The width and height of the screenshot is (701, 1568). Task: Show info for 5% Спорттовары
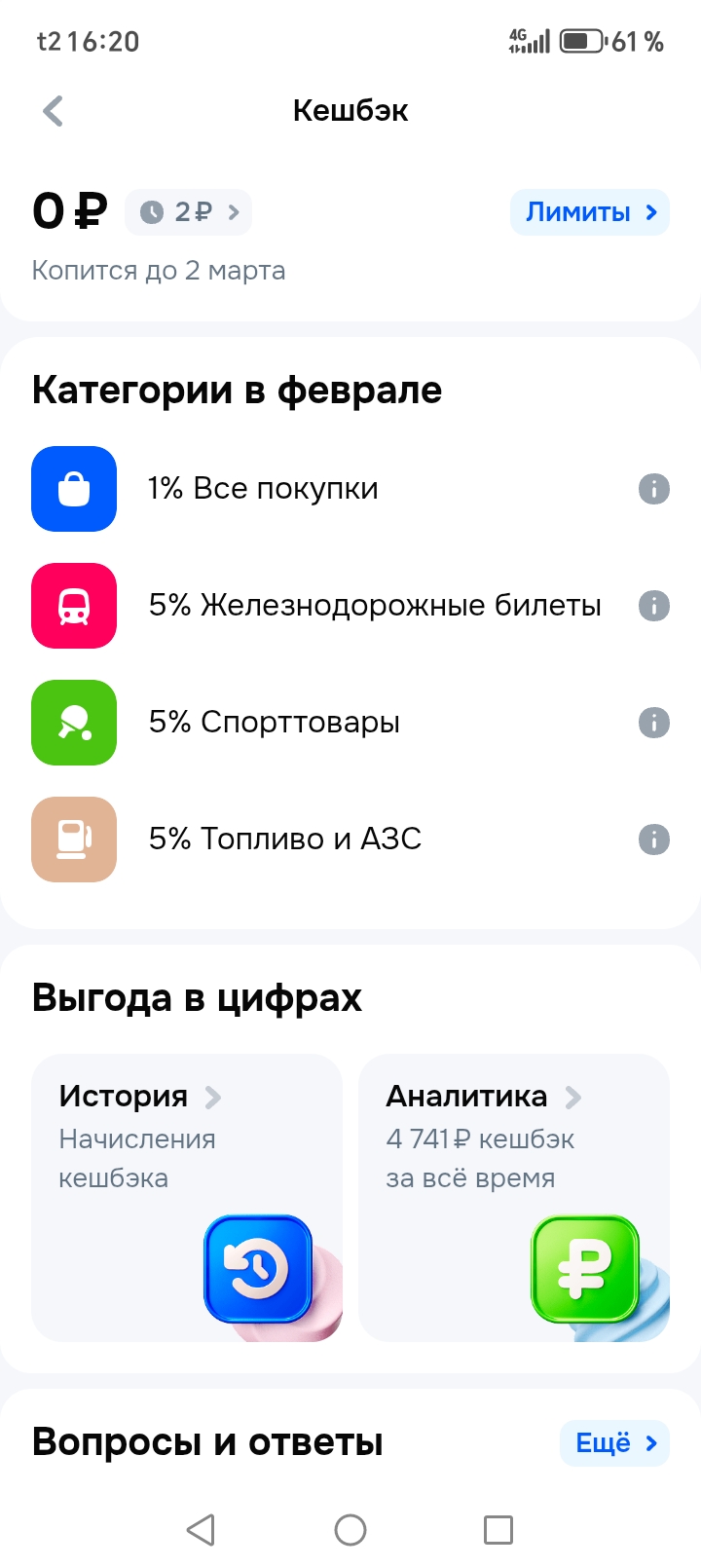pyautogui.click(x=654, y=723)
